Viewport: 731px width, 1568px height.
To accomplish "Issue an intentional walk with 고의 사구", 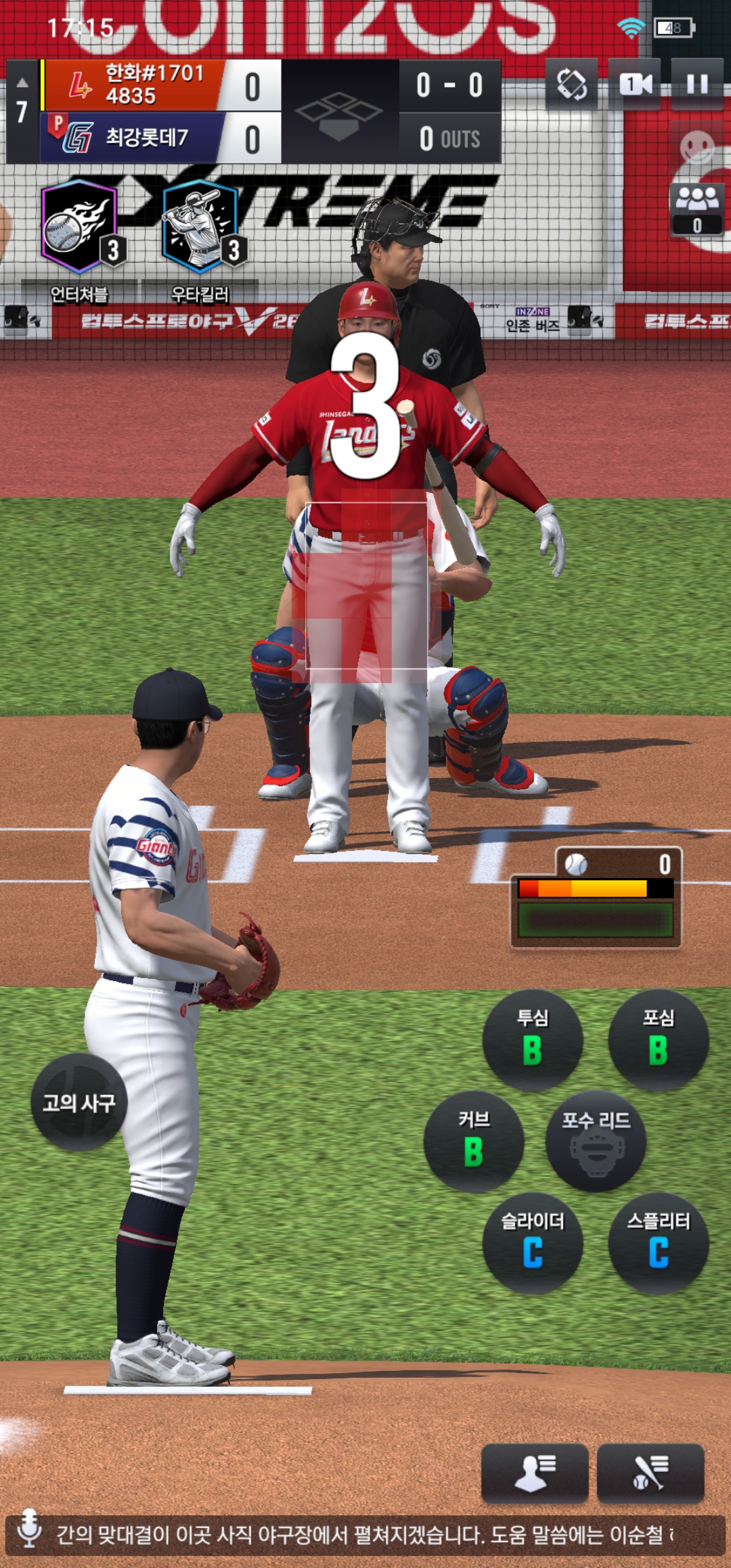I will coord(79,1102).
